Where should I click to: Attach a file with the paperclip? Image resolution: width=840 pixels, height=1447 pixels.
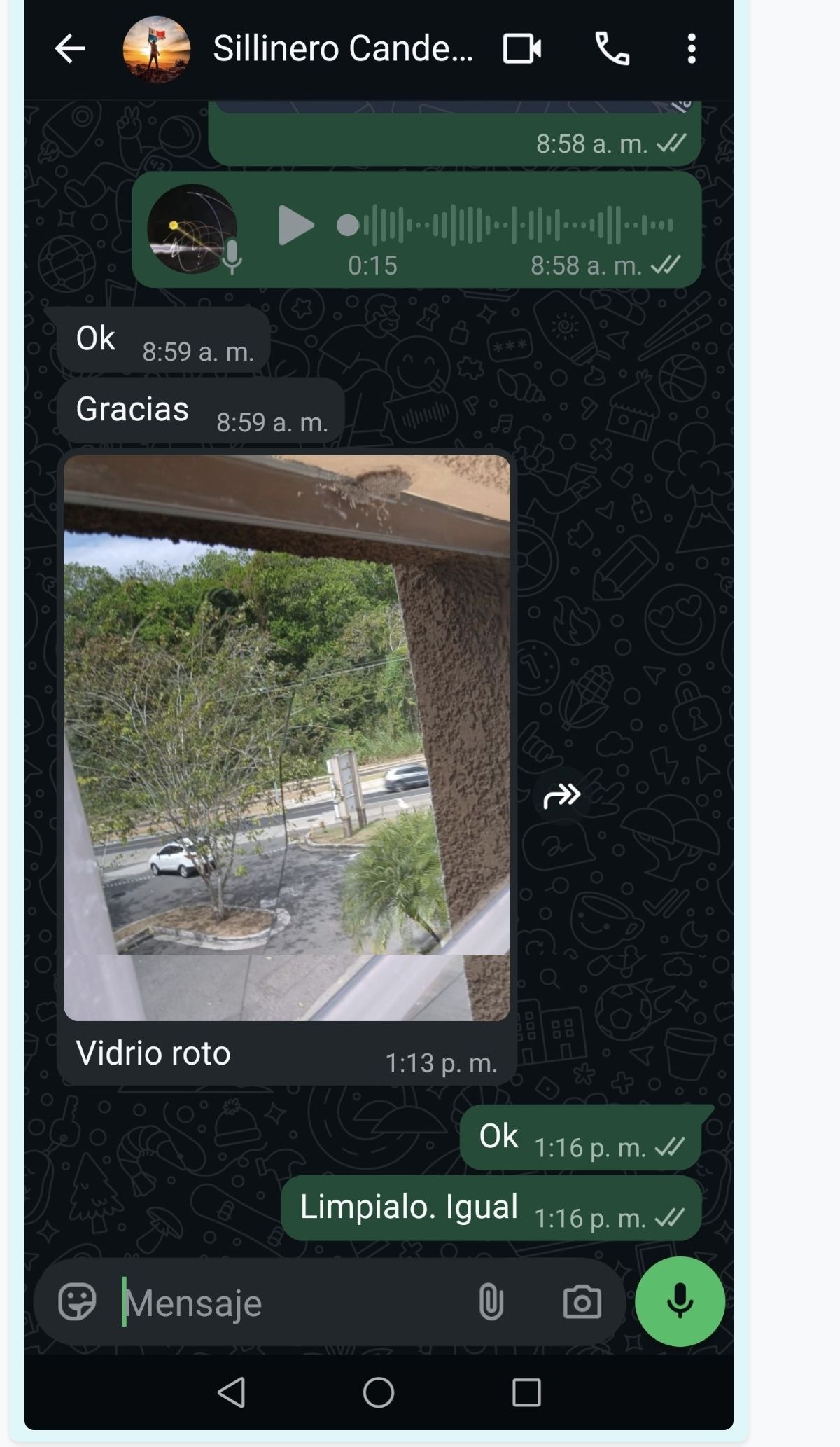491,1302
